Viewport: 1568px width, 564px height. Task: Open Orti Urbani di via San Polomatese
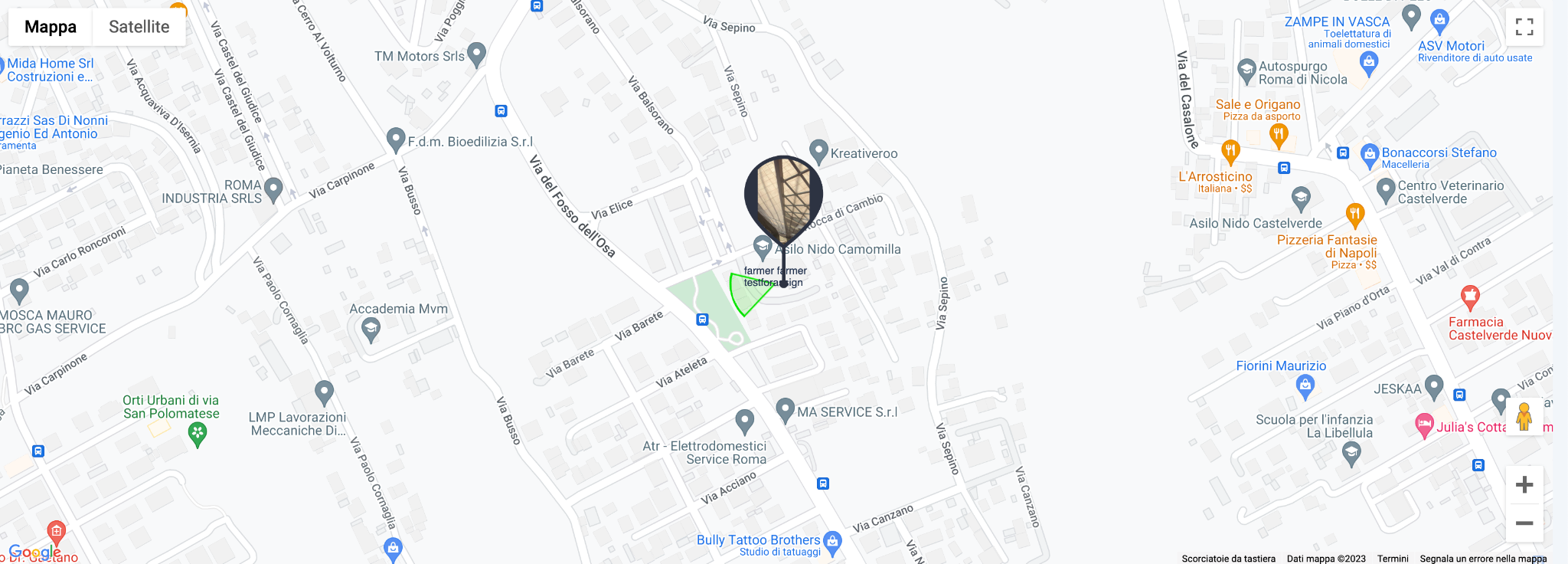point(198,434)
